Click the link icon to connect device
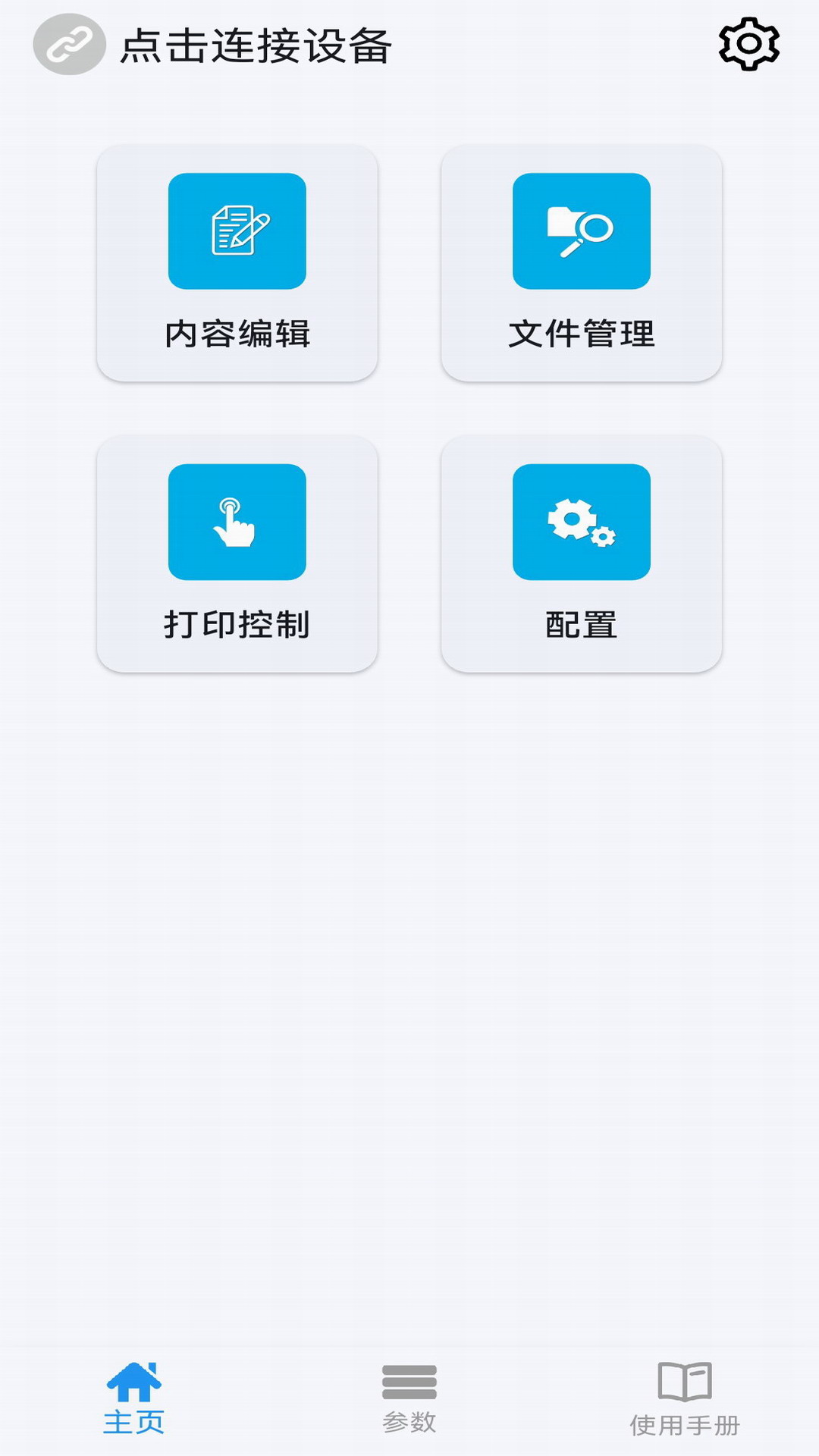 [68, 43]
